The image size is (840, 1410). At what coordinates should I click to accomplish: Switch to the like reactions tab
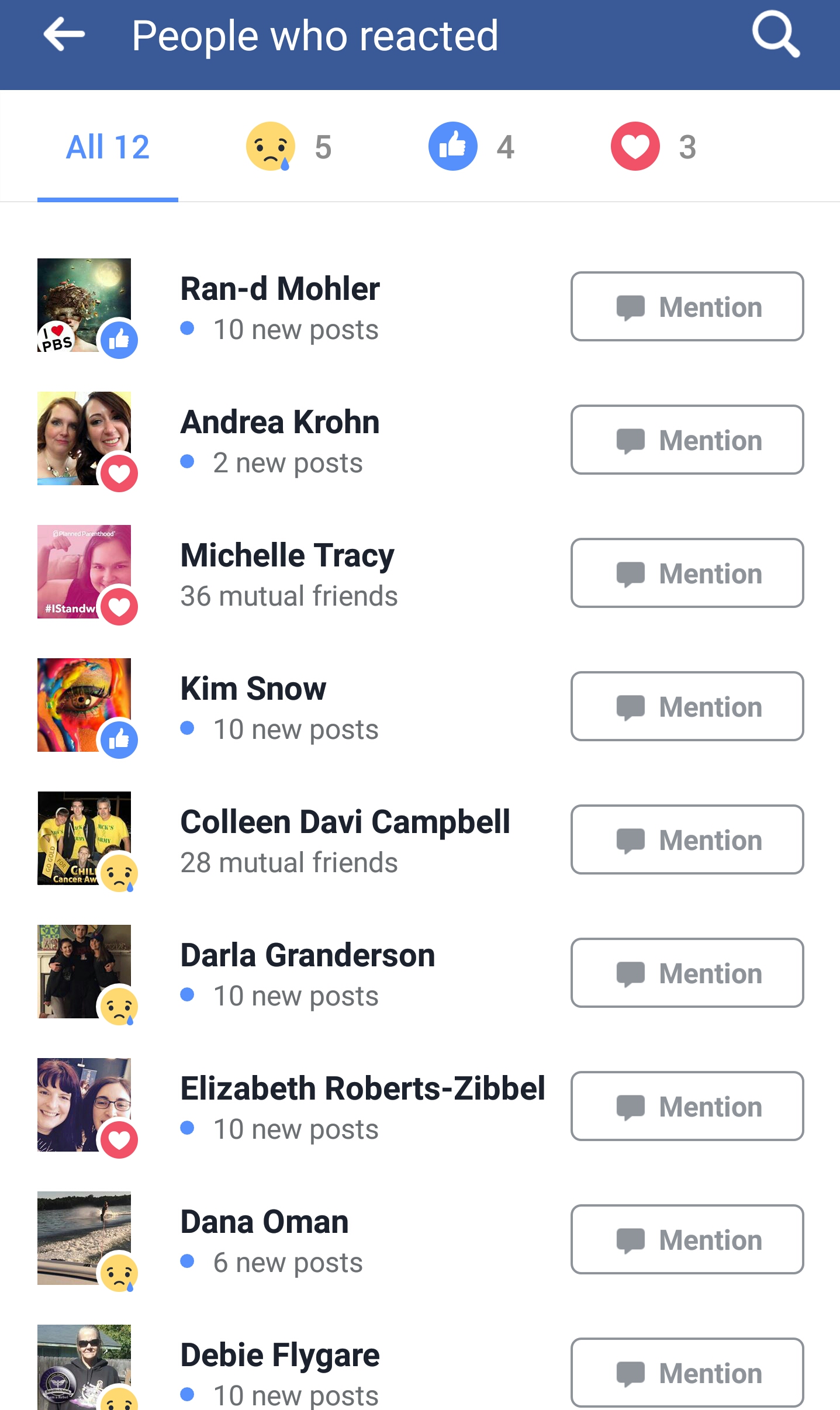tap(471, 147)
